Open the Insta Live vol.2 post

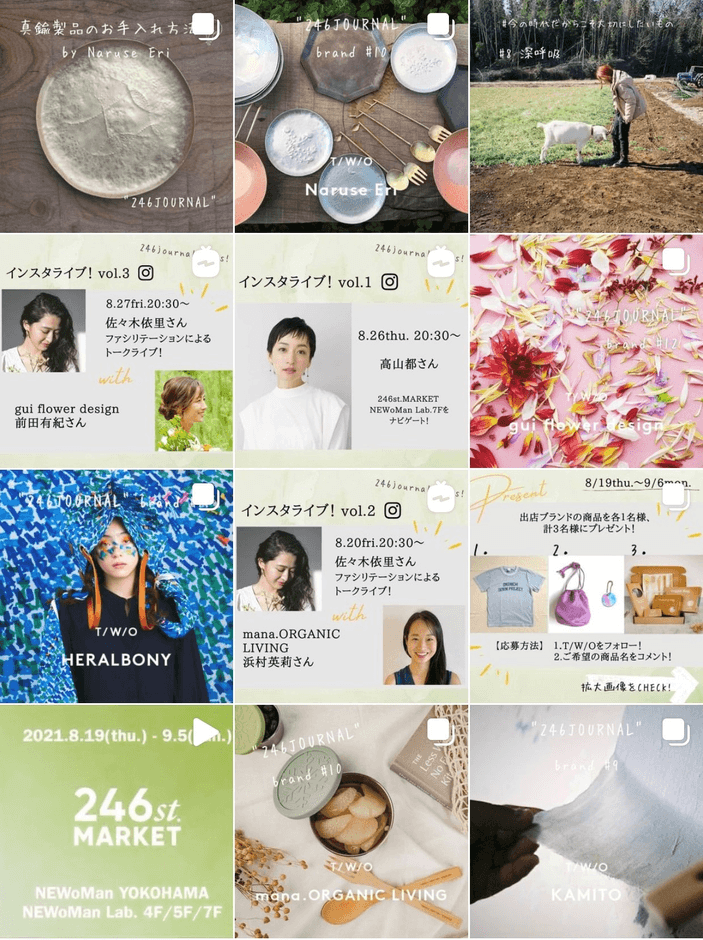351,586
